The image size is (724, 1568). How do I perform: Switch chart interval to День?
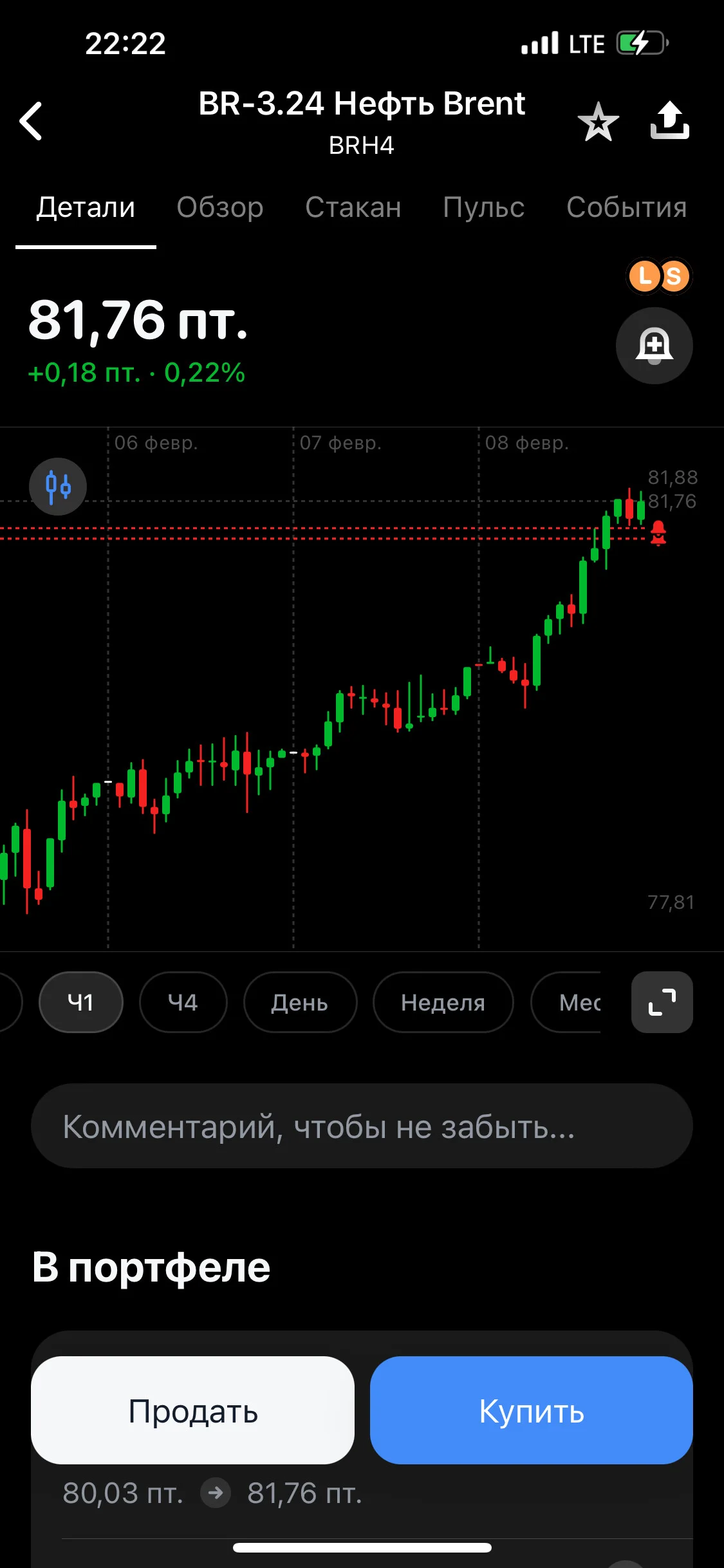300,1002
